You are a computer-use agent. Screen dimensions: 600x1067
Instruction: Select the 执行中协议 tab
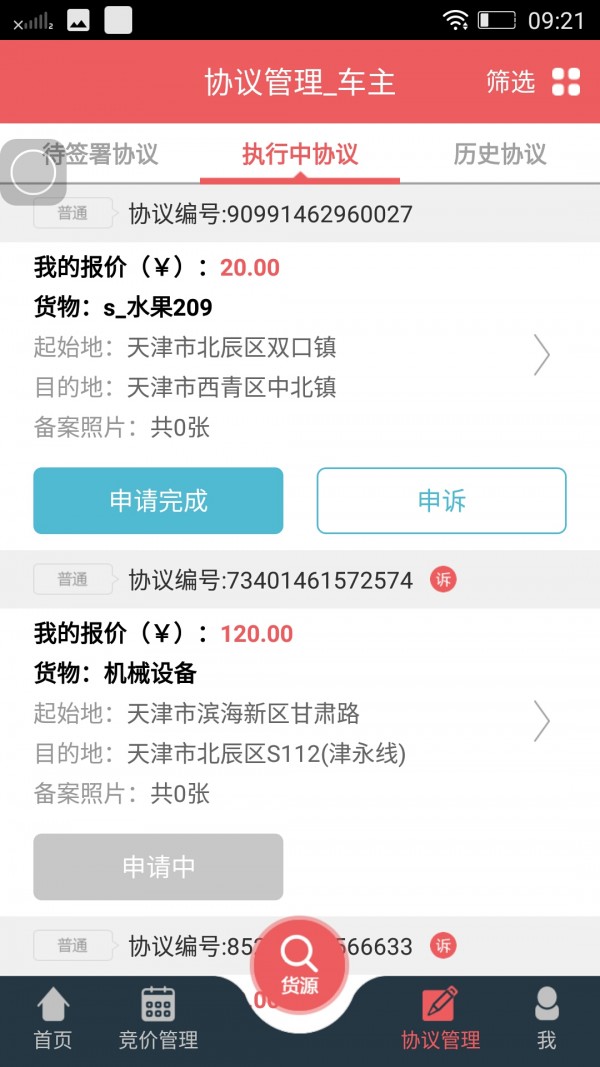click(300, 154)
